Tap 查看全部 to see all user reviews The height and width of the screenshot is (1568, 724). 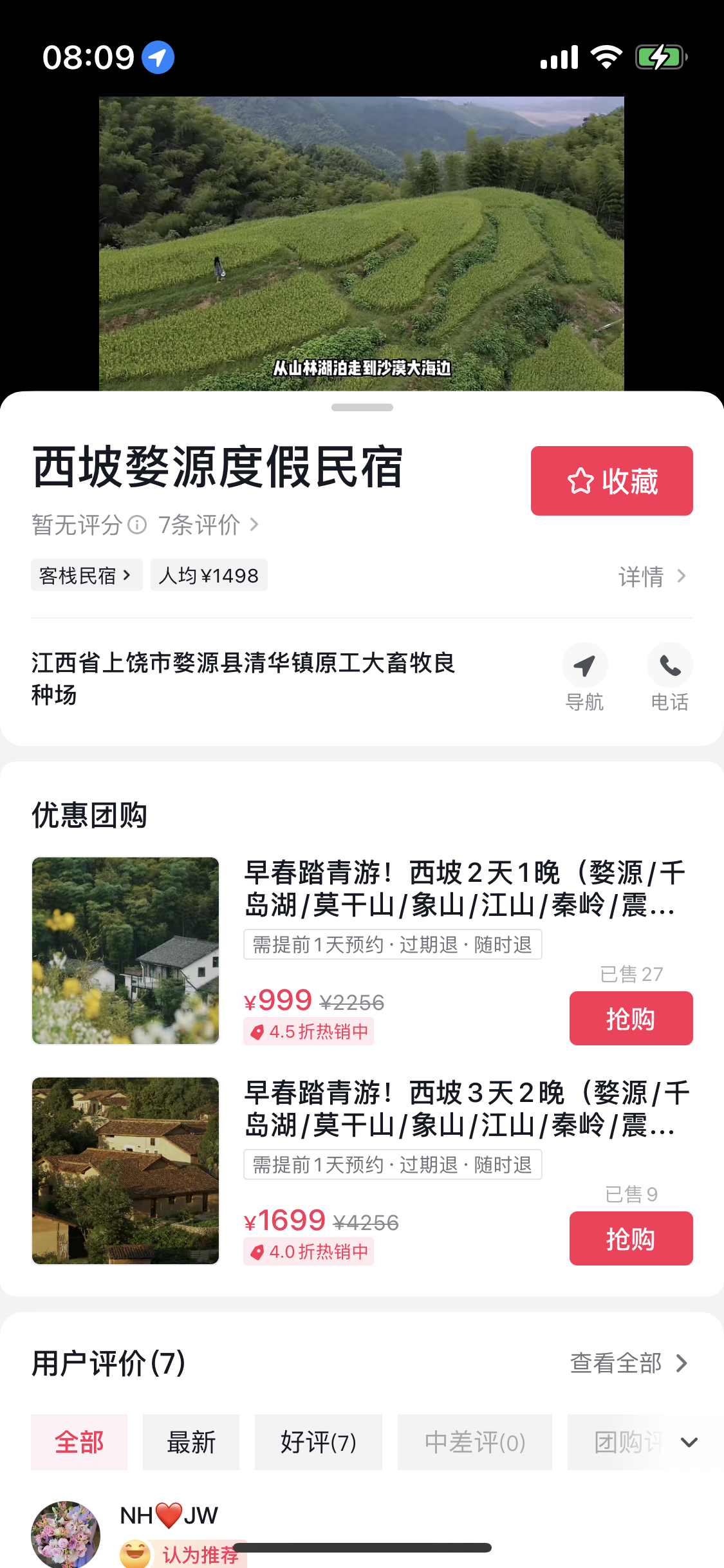click(x=628, y=1363)
